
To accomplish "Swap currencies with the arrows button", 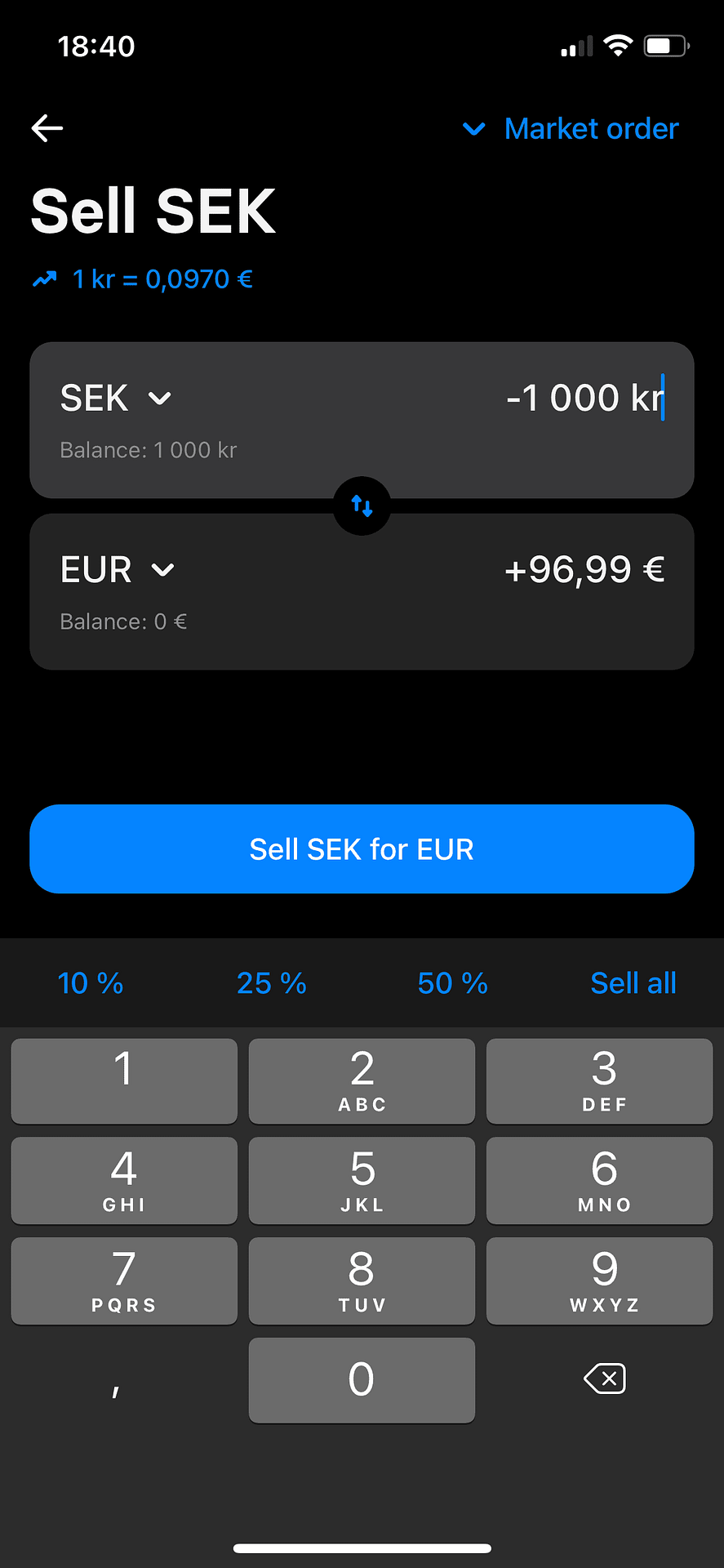I will 362,506.
